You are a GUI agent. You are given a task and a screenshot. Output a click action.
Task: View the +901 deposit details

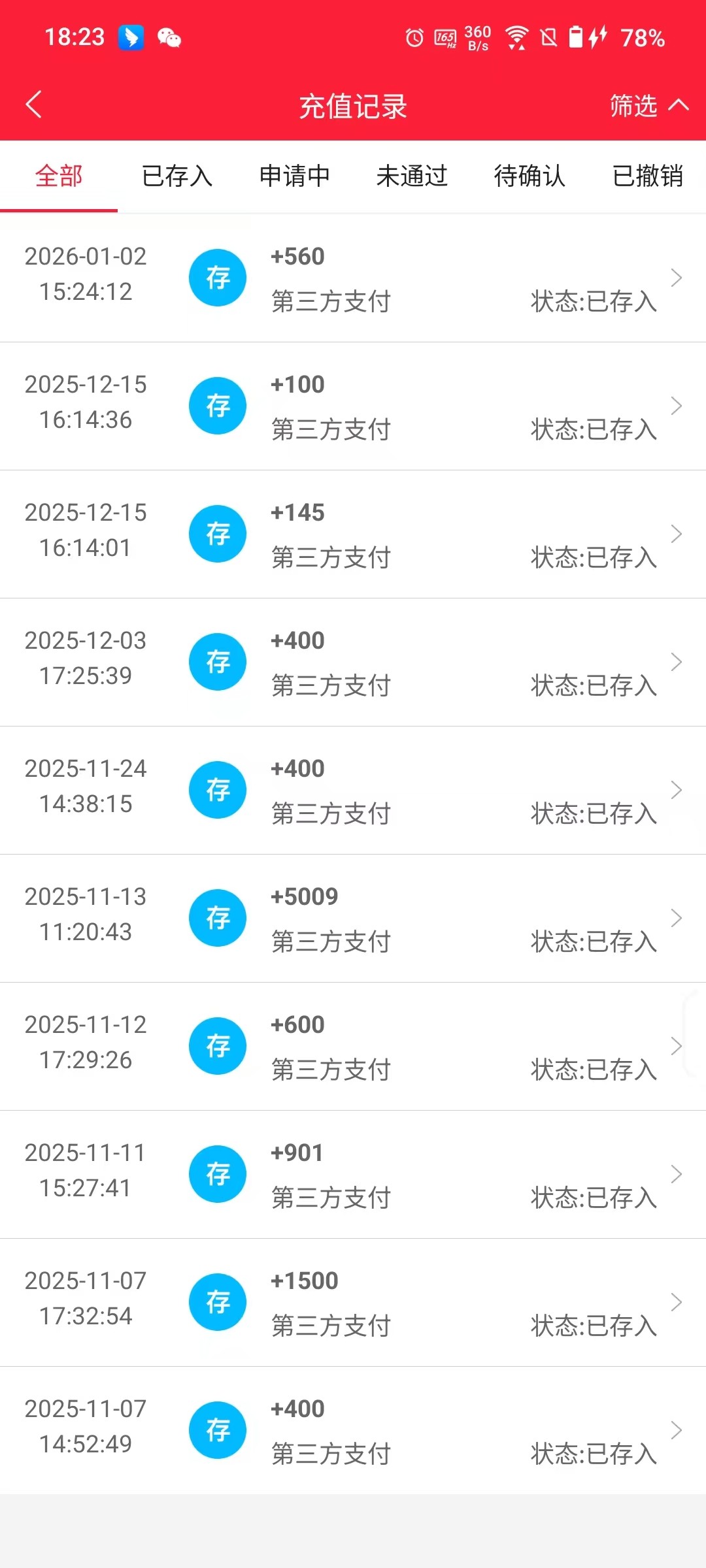coord(353,1175)
